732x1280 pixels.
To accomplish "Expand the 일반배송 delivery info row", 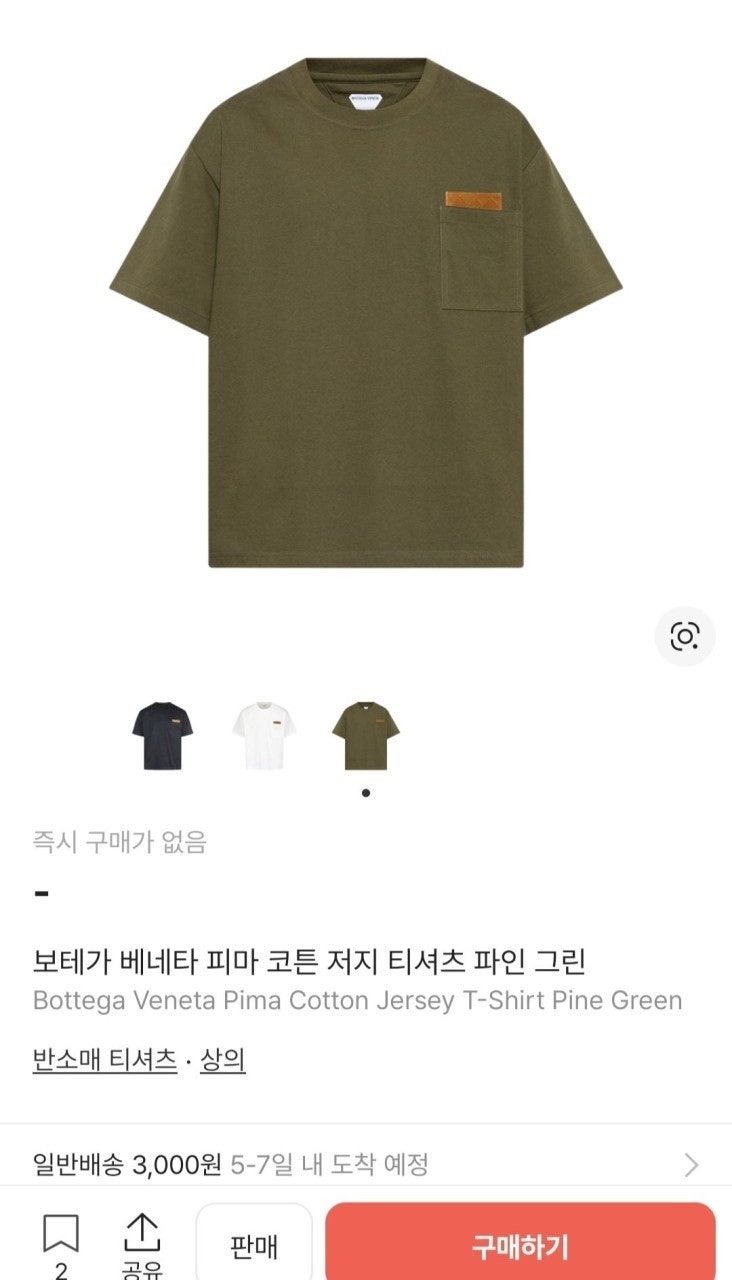I will [366, 1164].
